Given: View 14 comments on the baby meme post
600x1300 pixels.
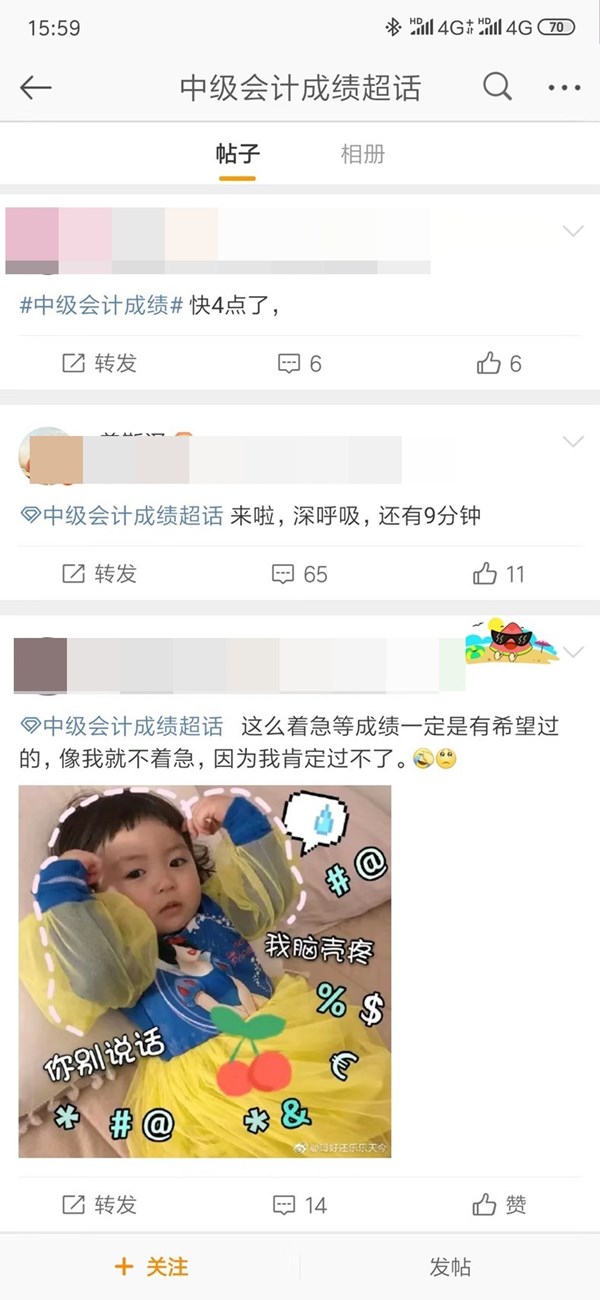Looking at the screenshot, I should click(x=300, y=1204).
